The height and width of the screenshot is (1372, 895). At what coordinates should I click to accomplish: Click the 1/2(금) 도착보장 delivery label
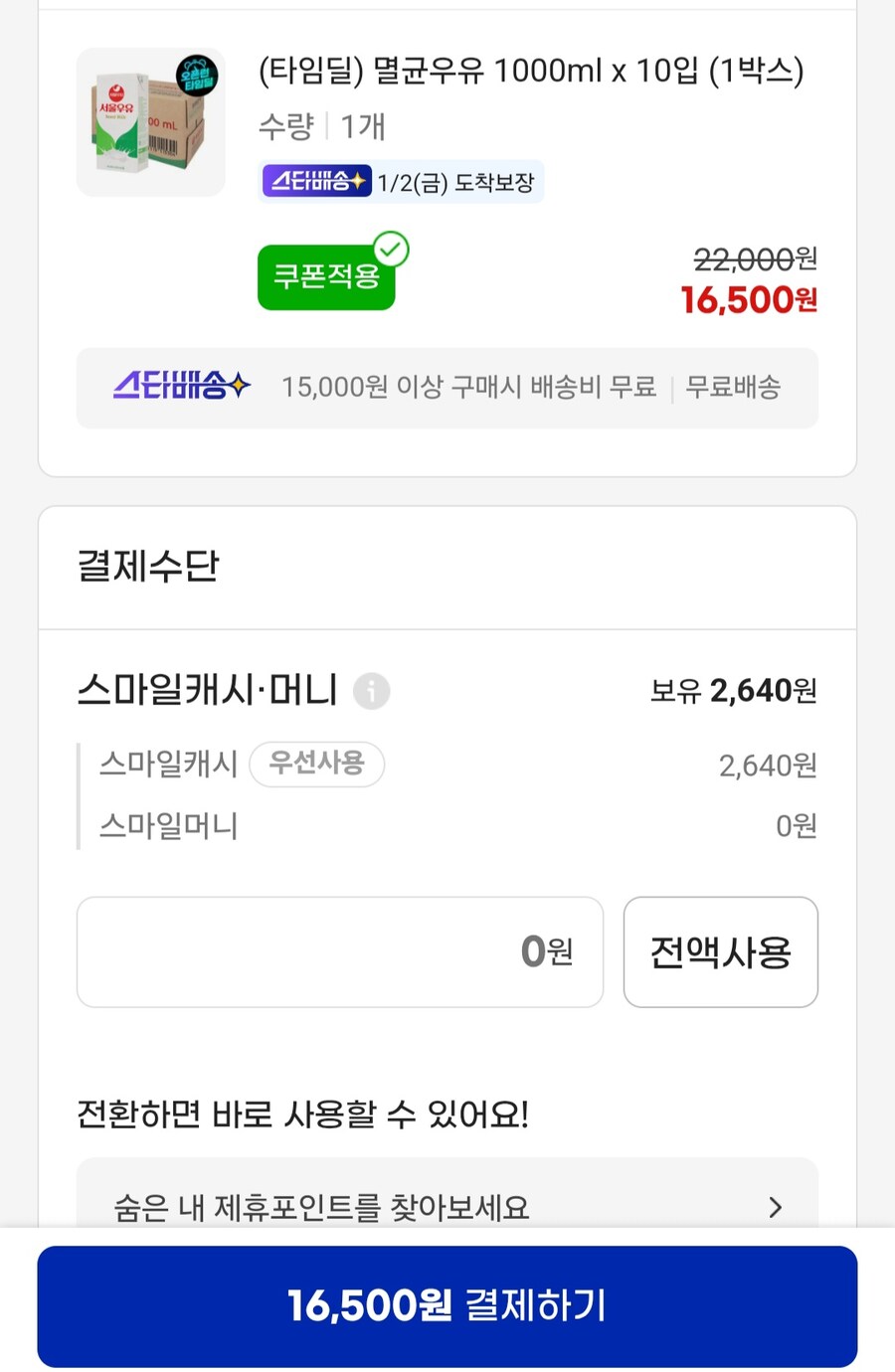(459, 181)
